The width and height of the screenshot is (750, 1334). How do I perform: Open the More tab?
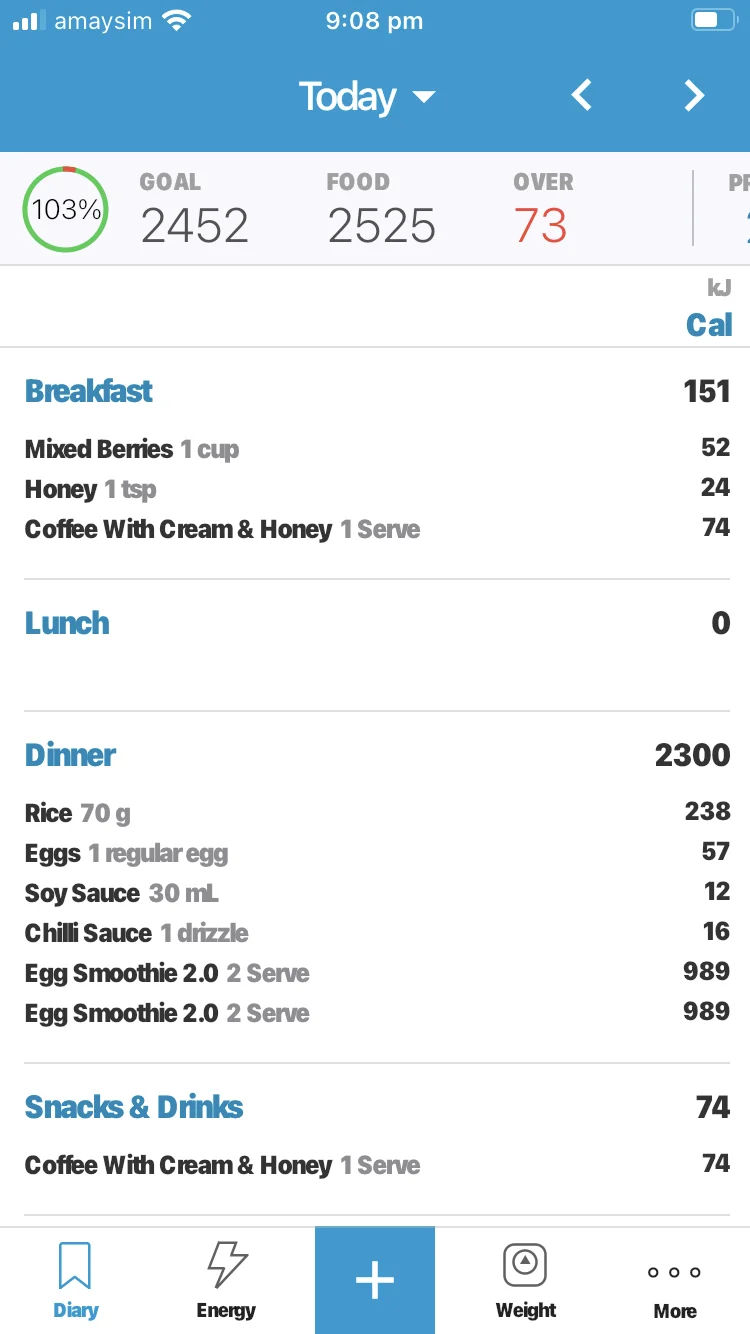click(675, 1280)
